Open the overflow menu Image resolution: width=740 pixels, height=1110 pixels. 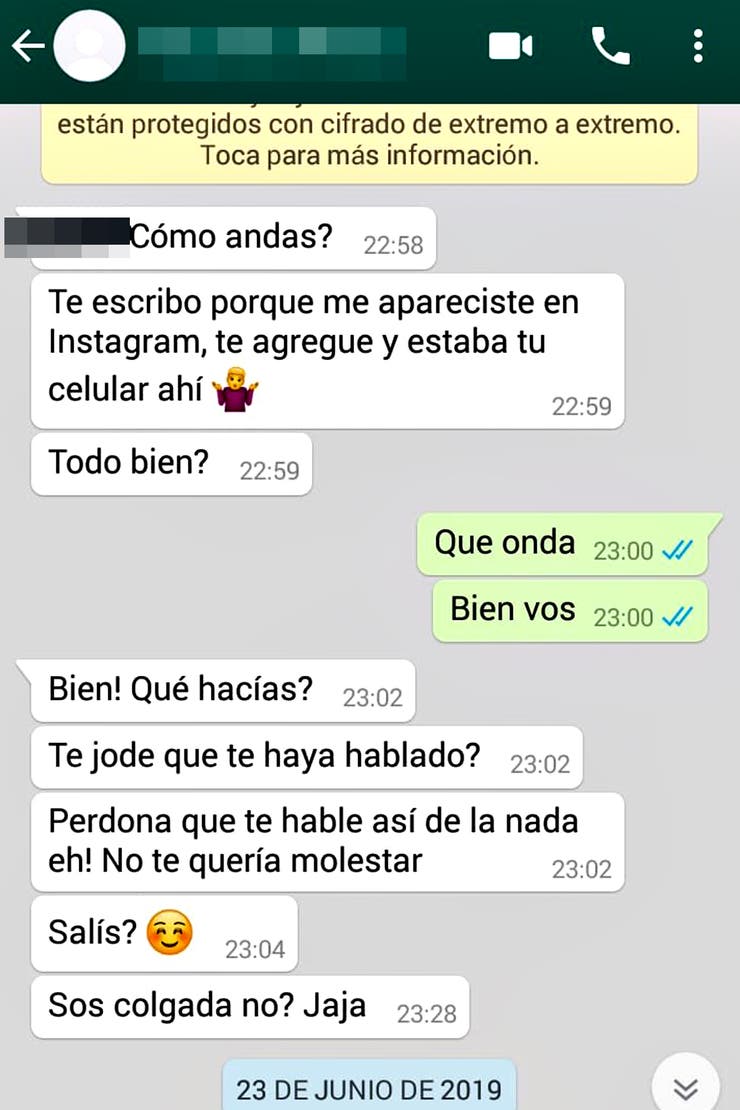(x=698, y=46)
